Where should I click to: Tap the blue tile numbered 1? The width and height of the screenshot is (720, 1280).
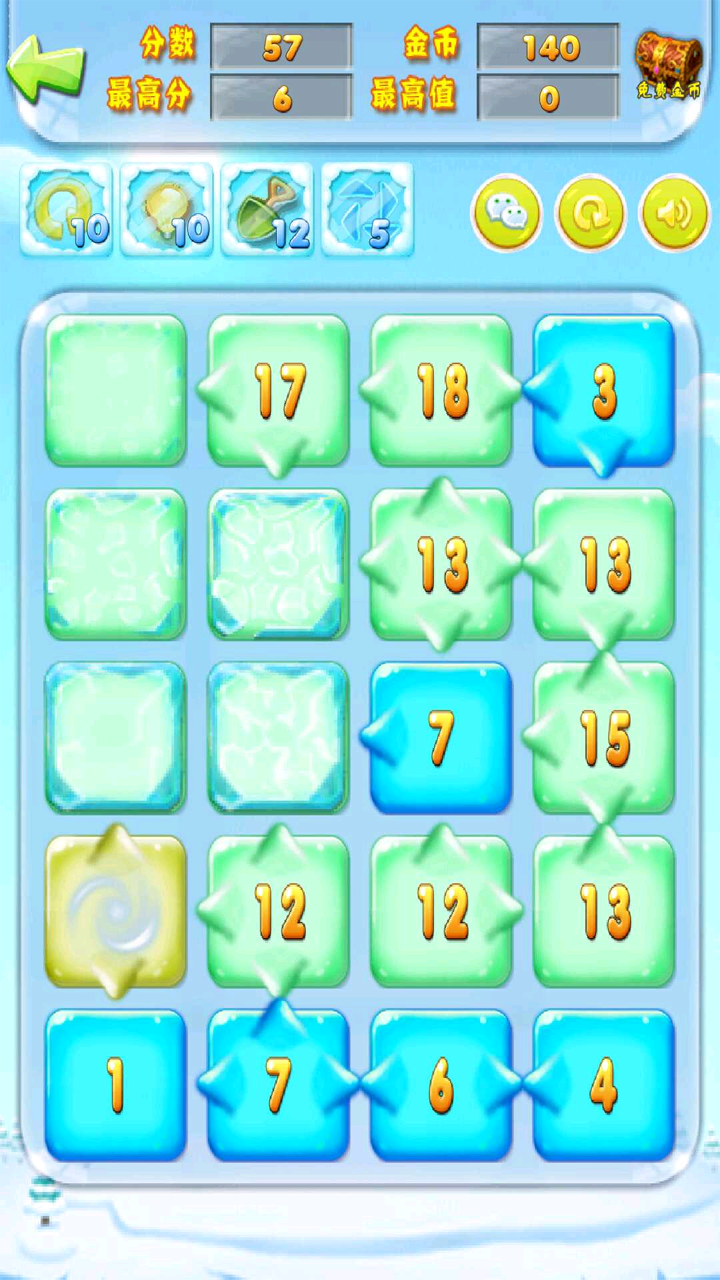[116, 1085]
